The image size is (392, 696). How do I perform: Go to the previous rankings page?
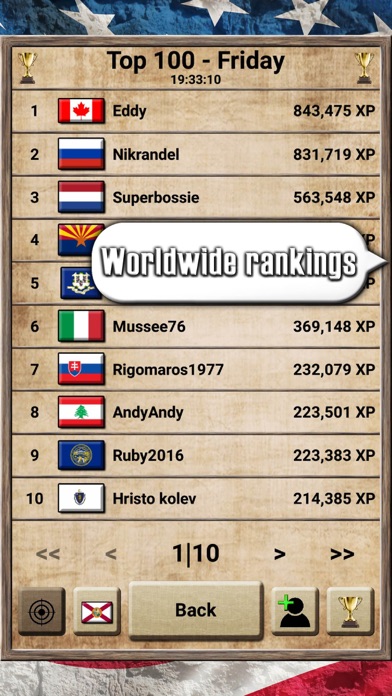111,554
